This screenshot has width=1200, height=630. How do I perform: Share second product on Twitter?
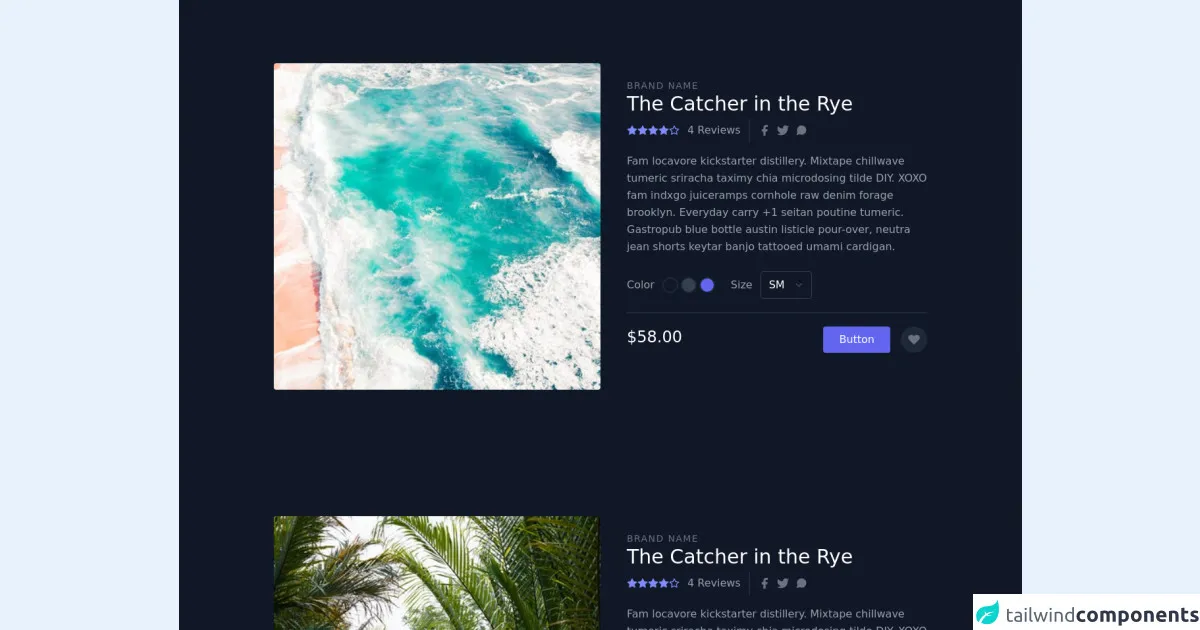point(783,584)
